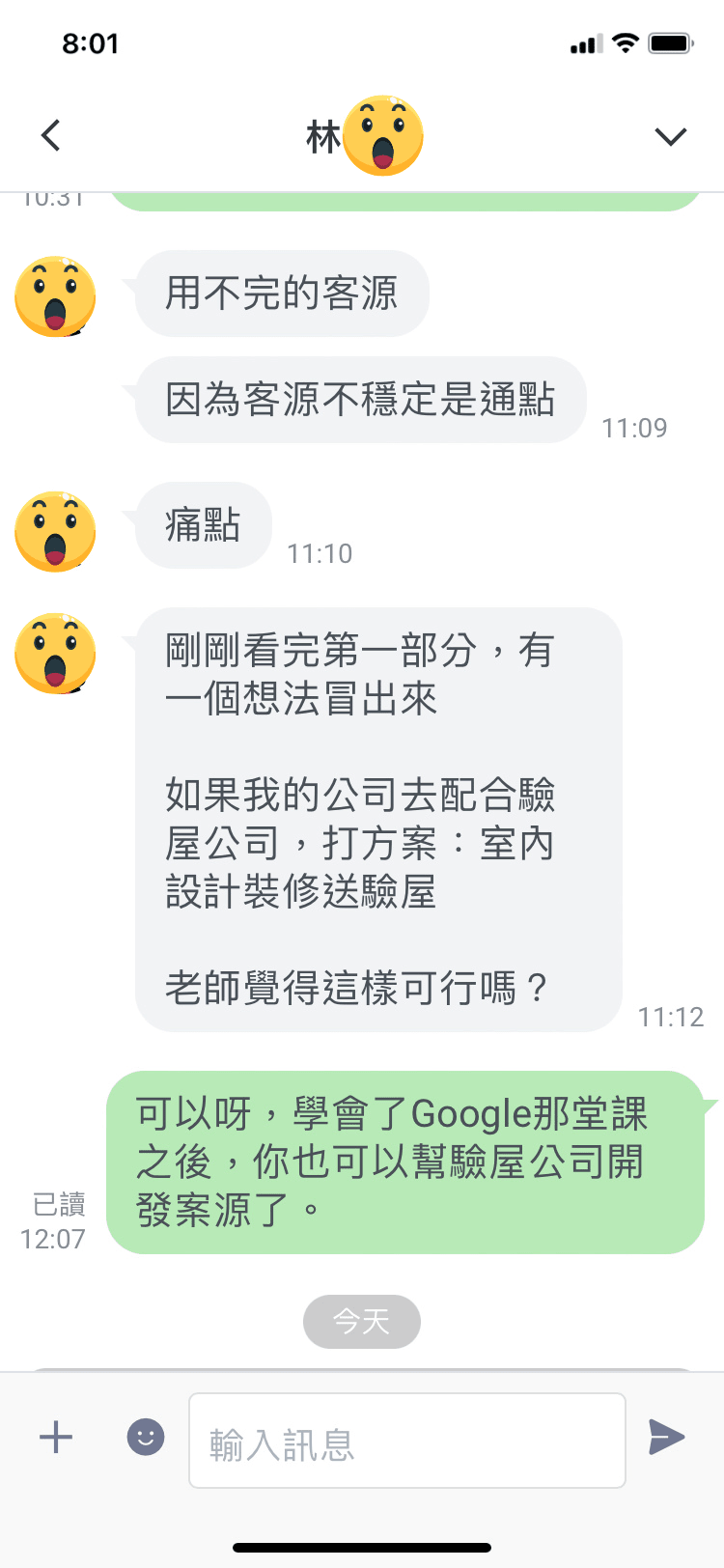Viewport: 724px width, 1568px height.
Task: Open the emoji sticker picker
Action: click(x=146, y=1438)
